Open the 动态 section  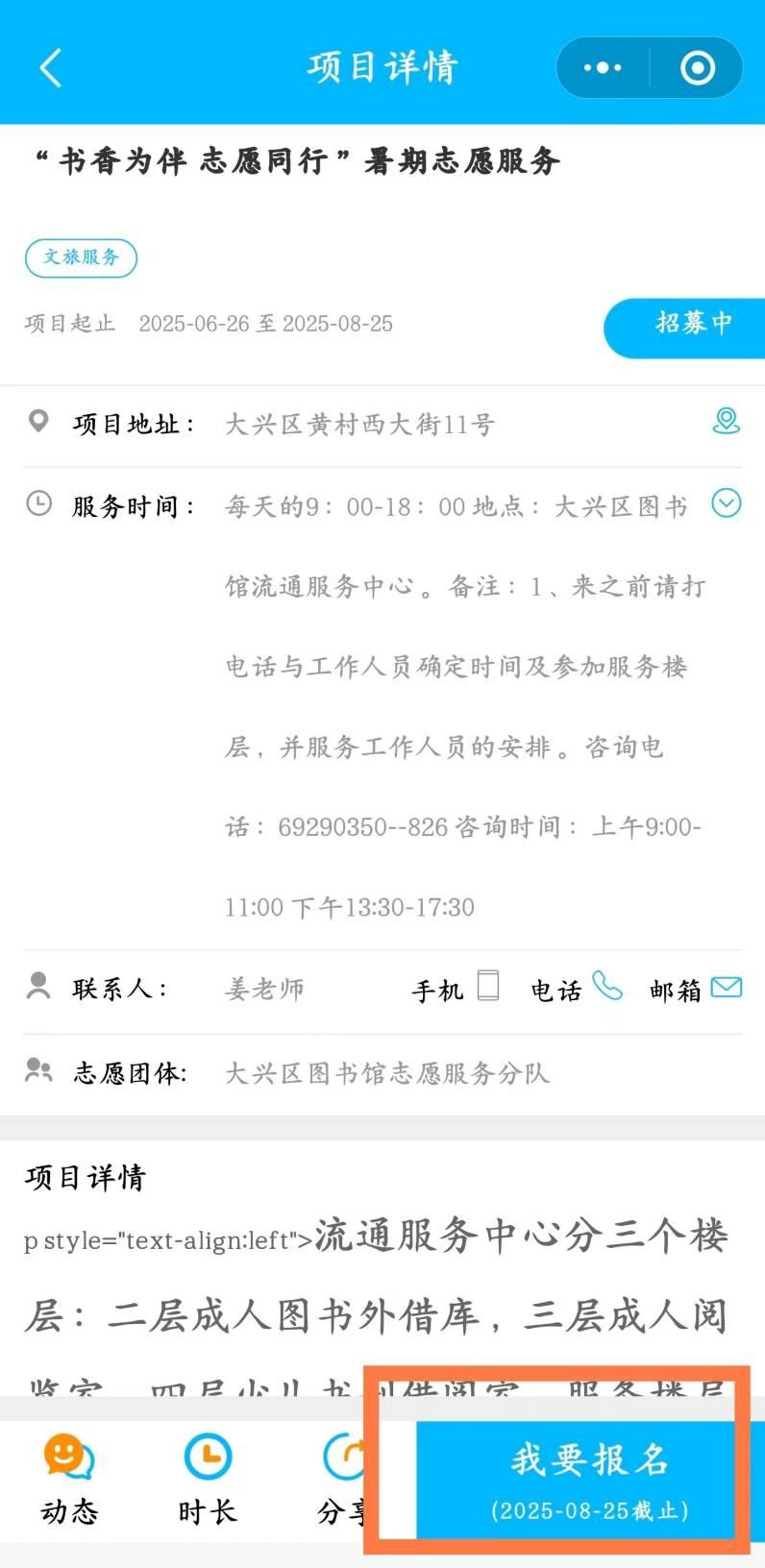click(x=69, y=1481)
